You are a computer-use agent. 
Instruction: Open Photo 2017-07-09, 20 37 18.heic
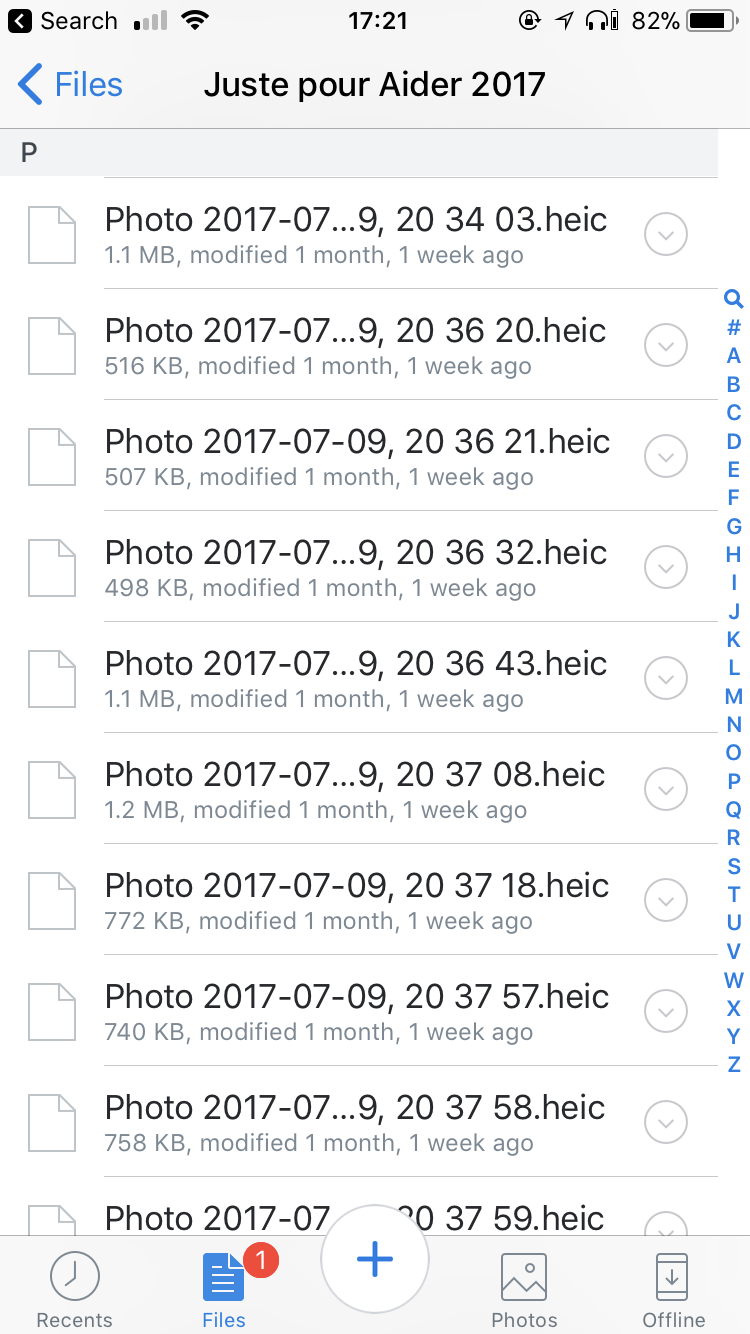click(355, 900)
